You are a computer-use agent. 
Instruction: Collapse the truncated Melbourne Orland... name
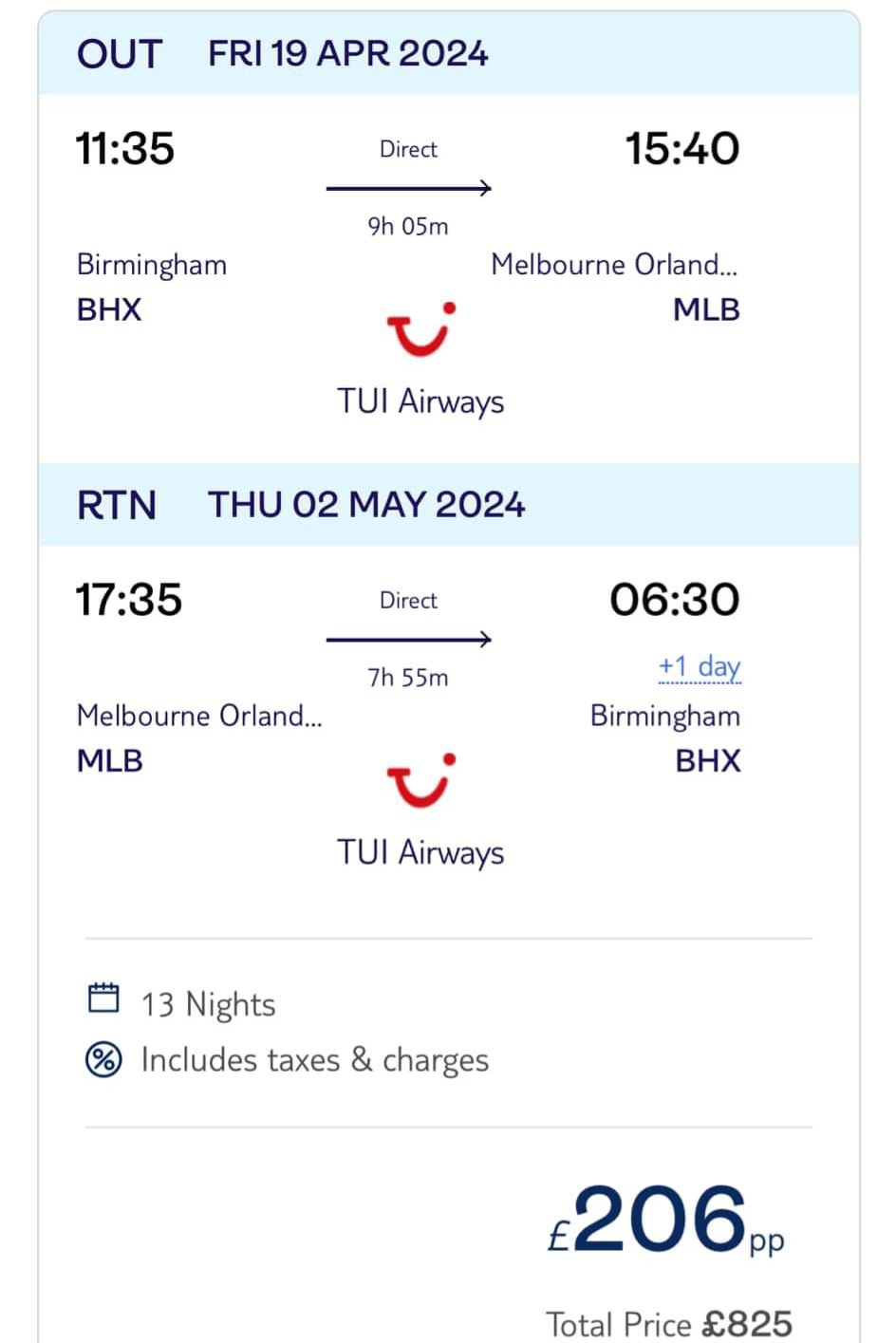200,715
